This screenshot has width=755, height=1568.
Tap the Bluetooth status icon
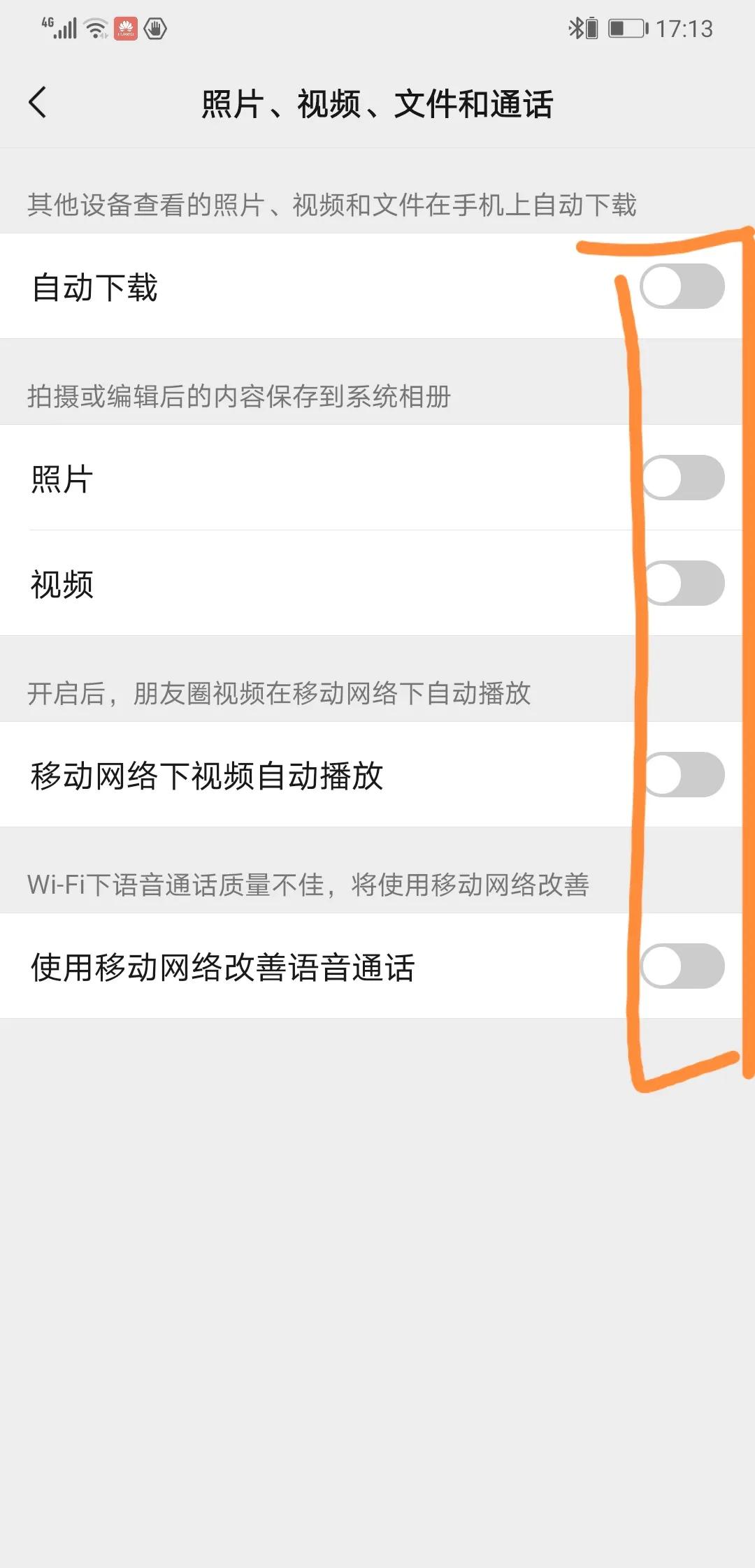coord(577,28)
